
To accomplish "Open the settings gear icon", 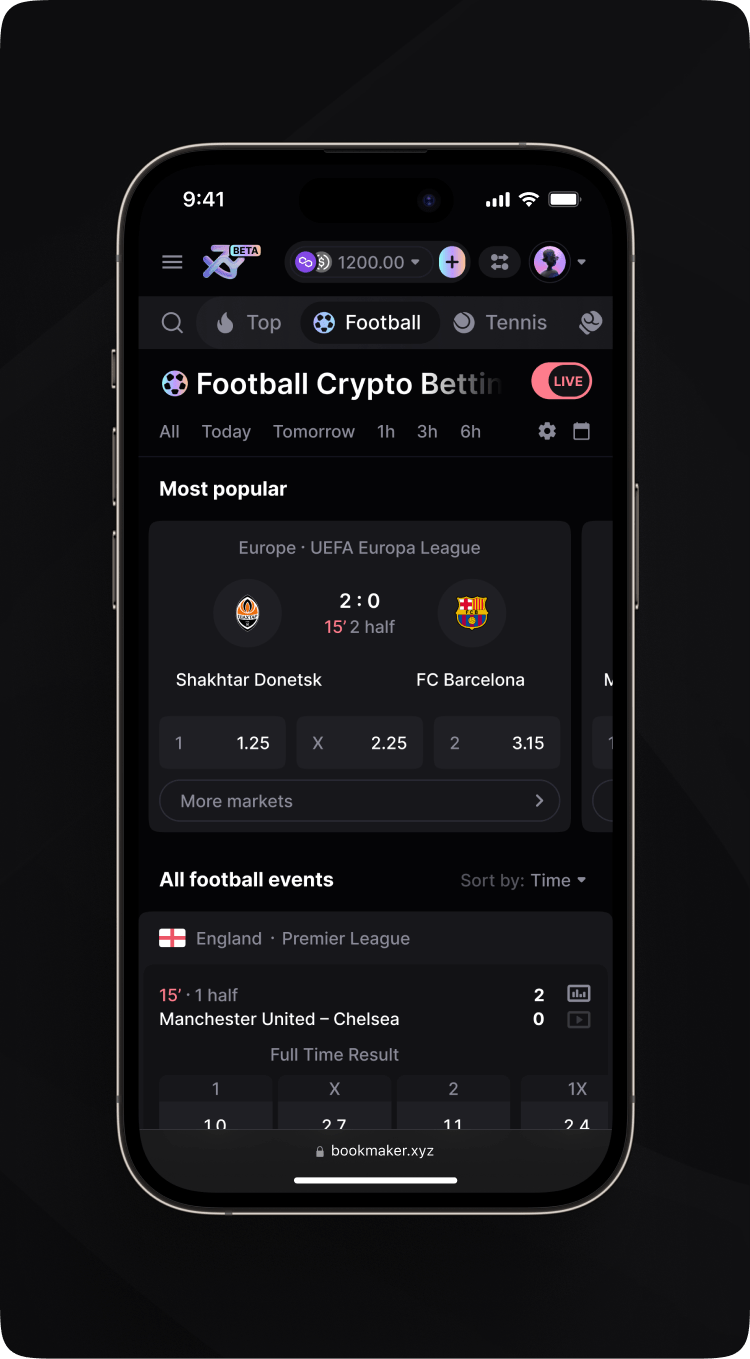I will (x=547, y=432).
